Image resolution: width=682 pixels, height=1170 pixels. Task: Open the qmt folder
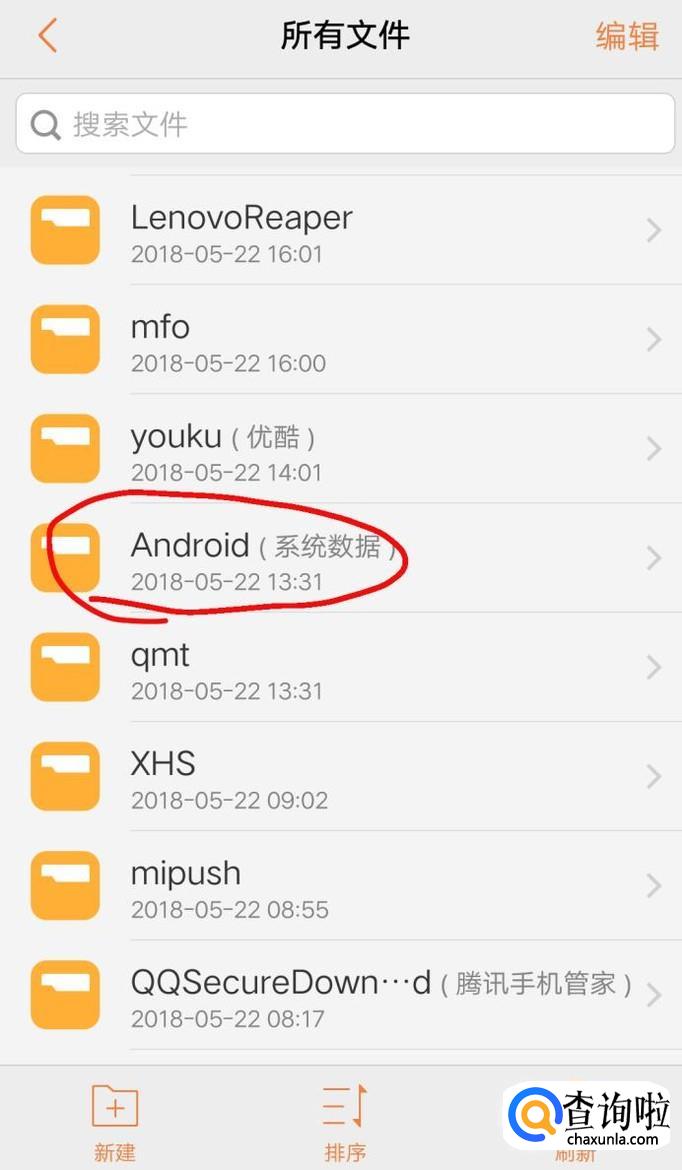[341, 667]
